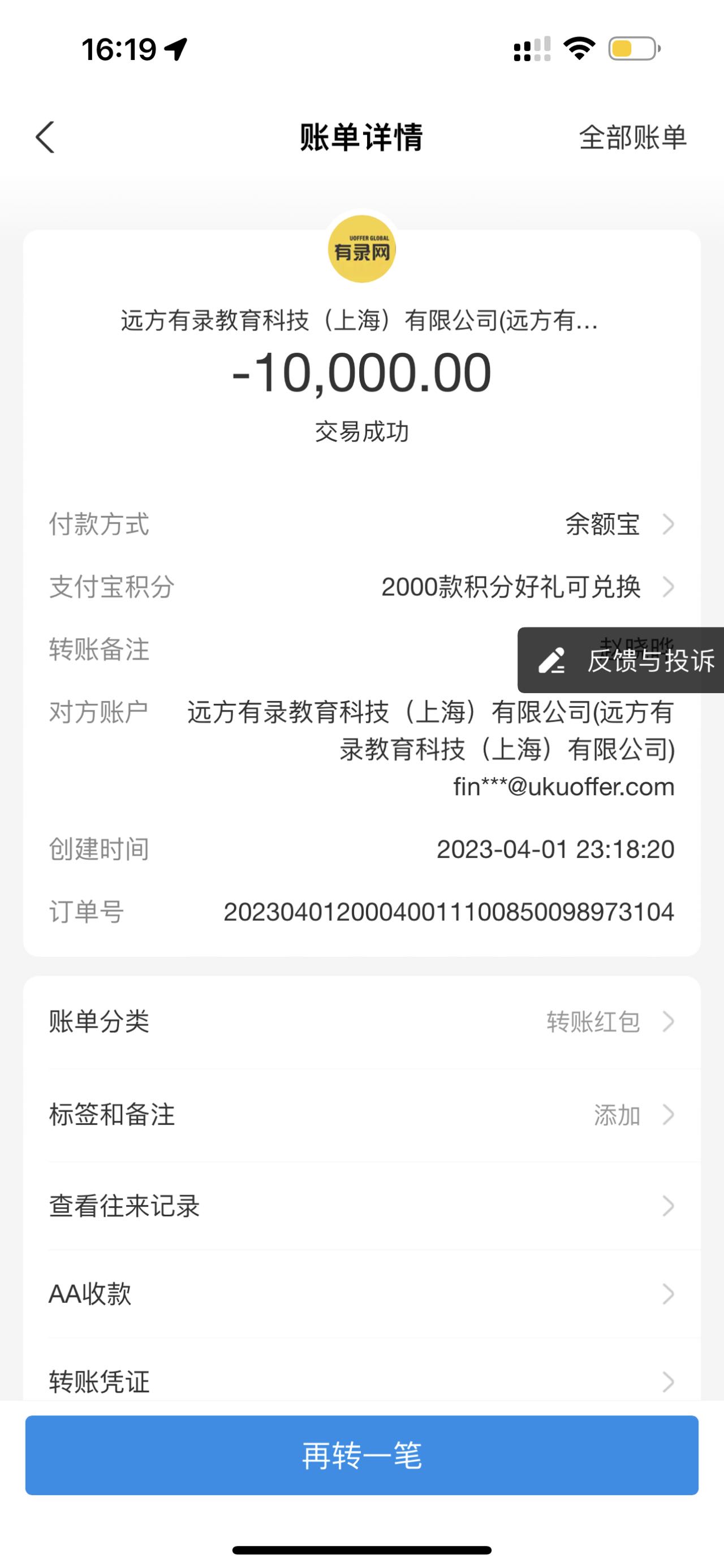View the 转账凭证
Viewport: 724px width, 1568px height.
pyautogui.click(x=361, y=1380)
